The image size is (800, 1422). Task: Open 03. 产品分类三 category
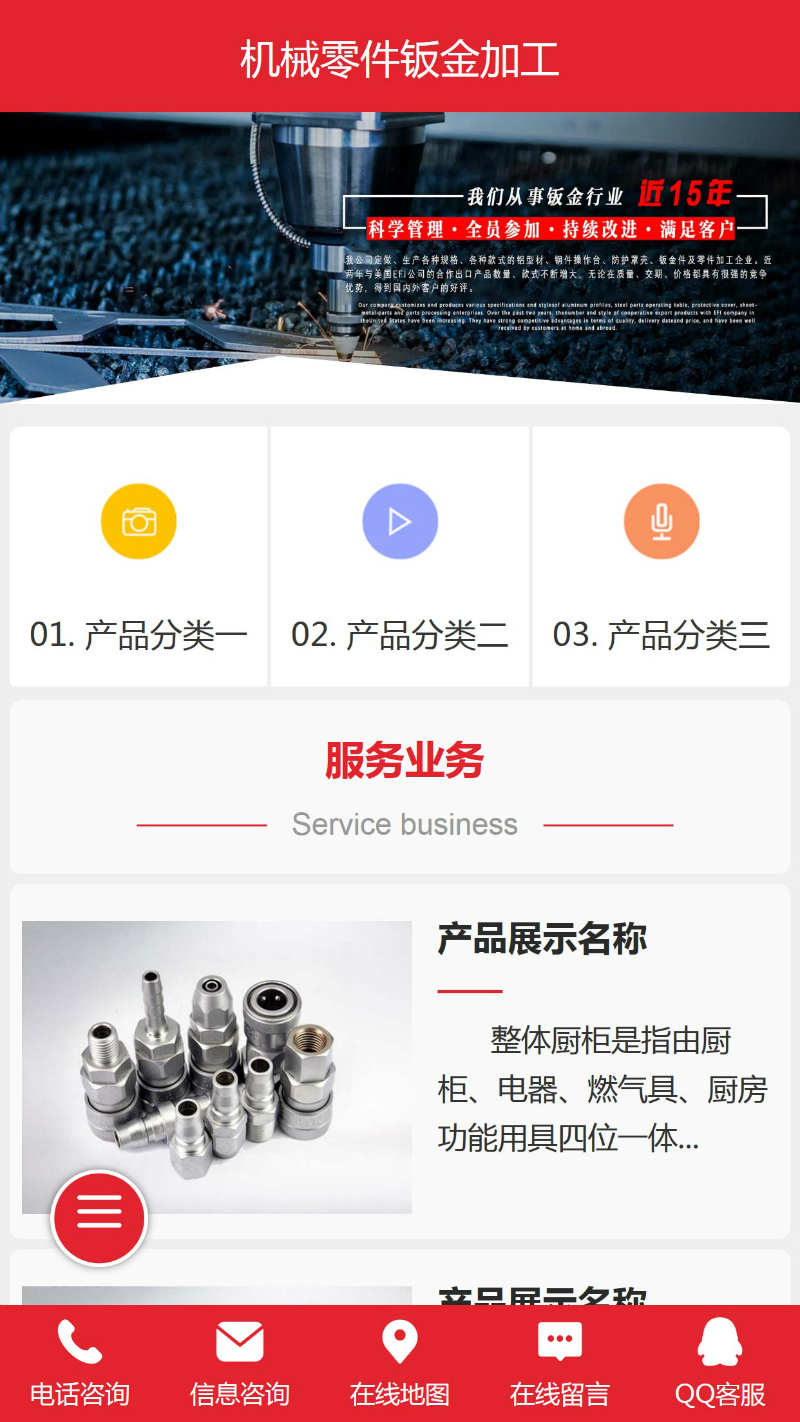pyautogui.click(x=661, y=557)
